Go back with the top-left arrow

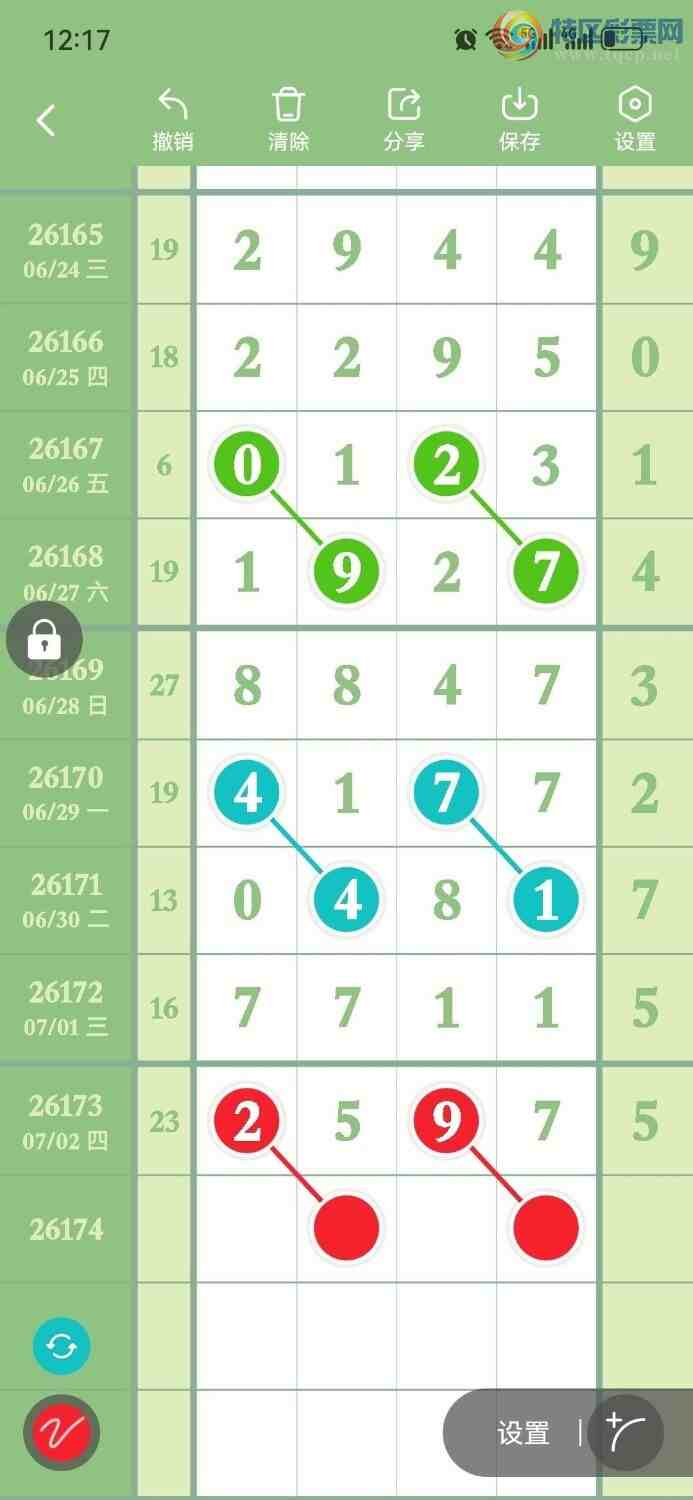click(45, 121)
